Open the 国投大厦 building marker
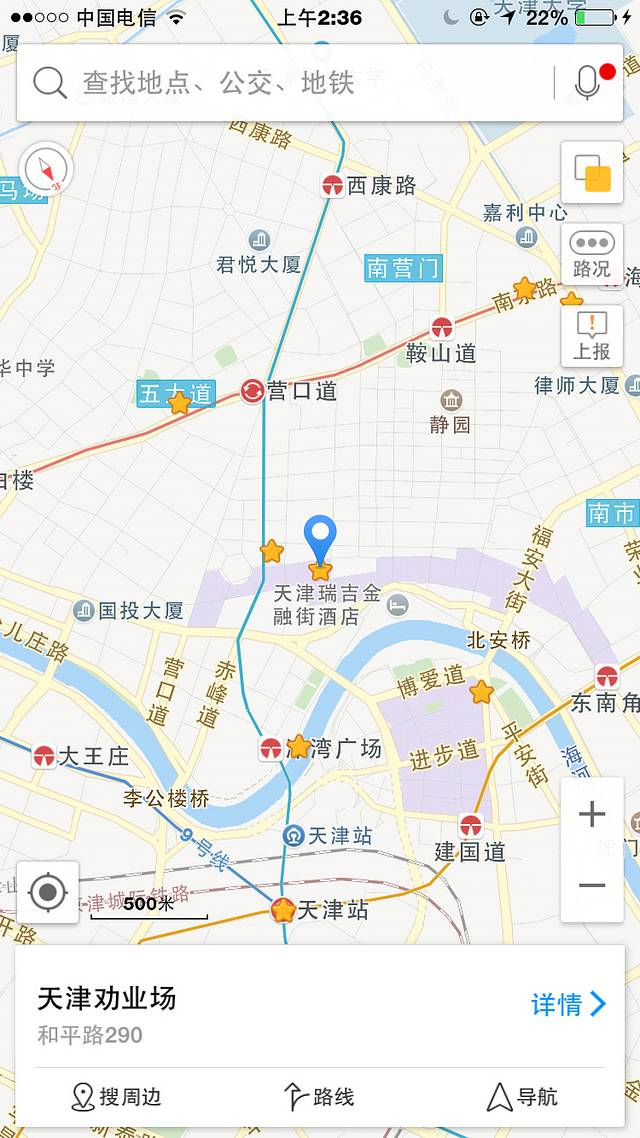This screenshot has width=640, height=1138. click(x=85, y=610)
